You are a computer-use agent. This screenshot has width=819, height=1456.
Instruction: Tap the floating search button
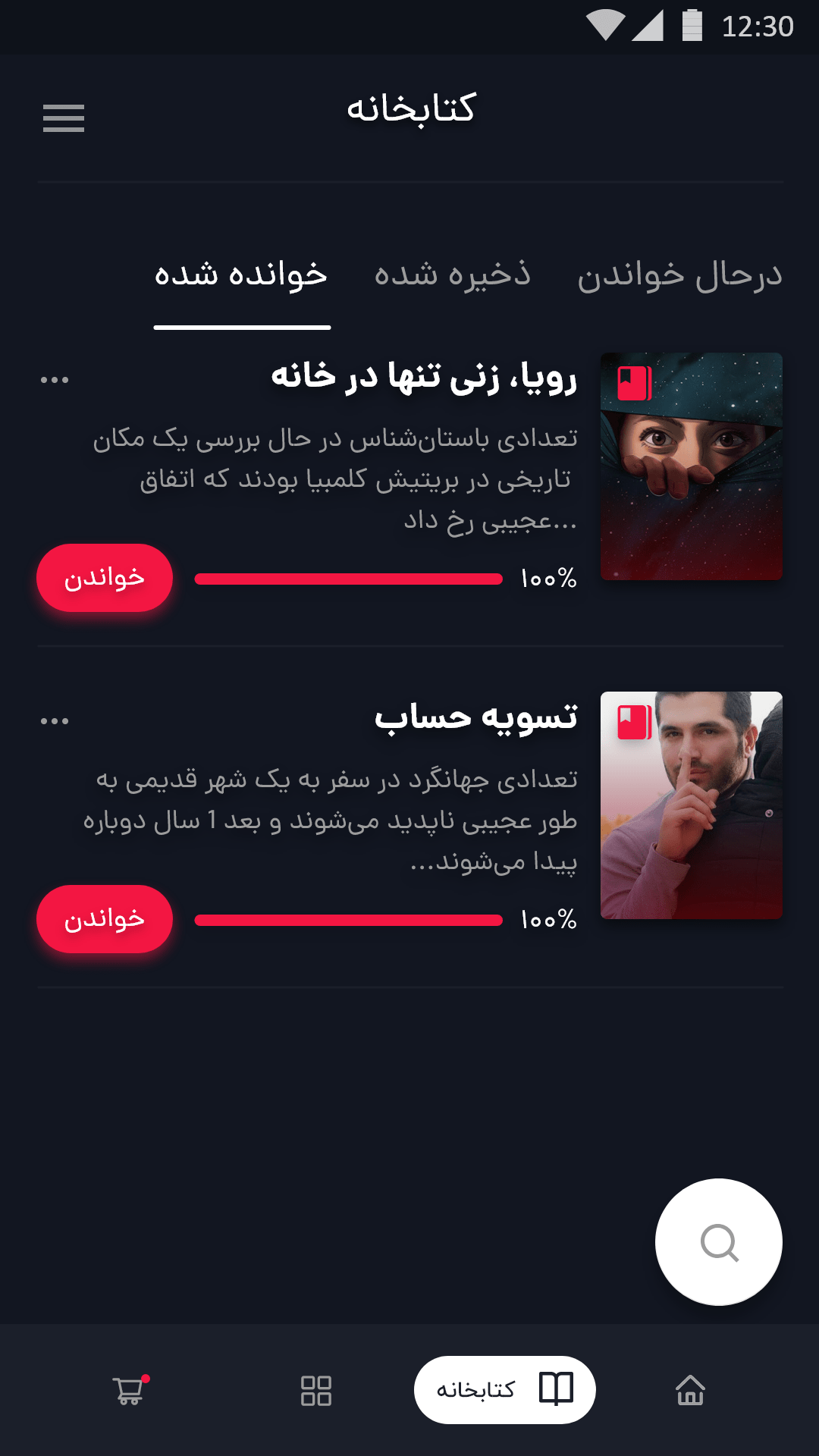pyautogui.click(x=718, y=1242)
